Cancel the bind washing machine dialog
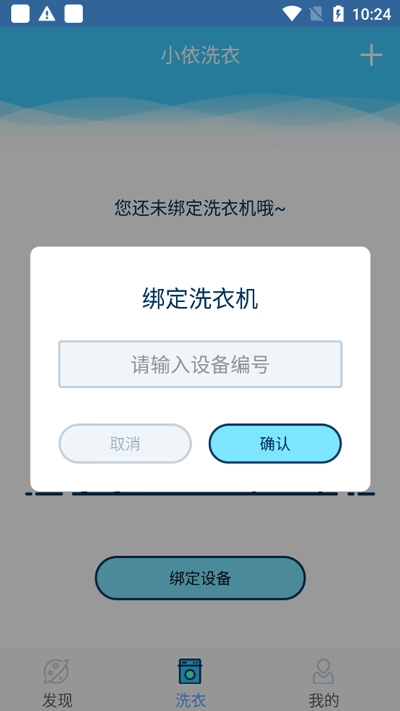Image resolution: width=400 pixels, height=711 pixels. (x=125, y=443)
